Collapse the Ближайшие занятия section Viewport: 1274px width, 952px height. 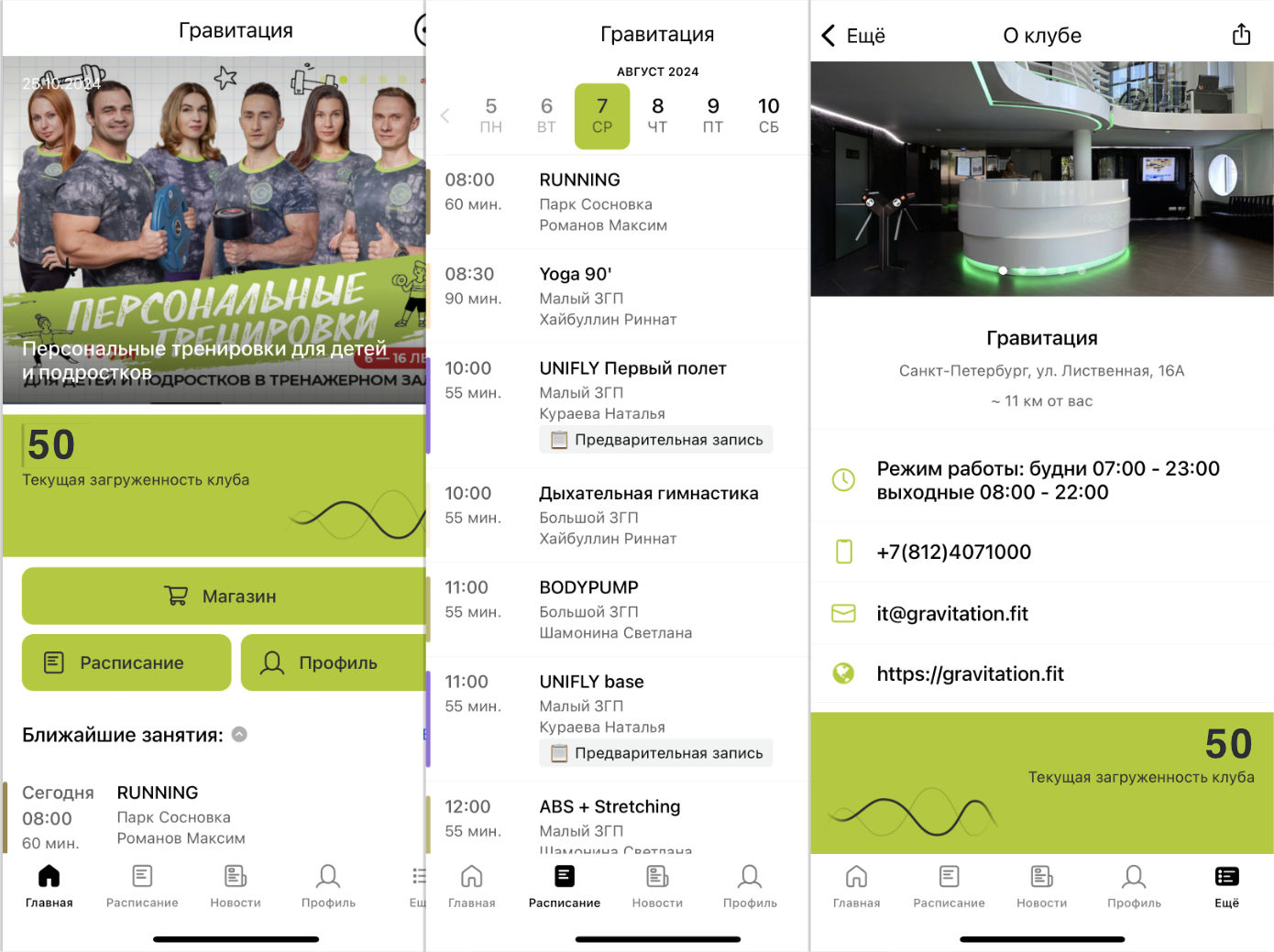pos(239,735)
